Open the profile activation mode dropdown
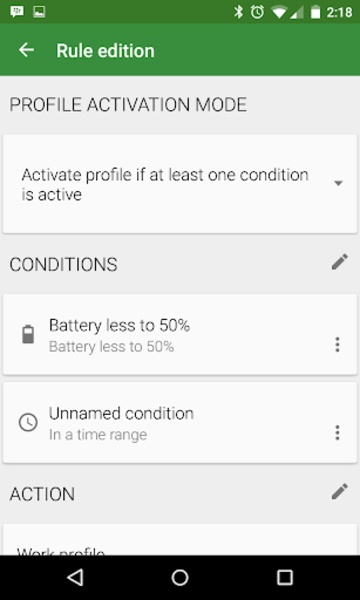Viewport: 360px width, 600px height. click(180, 184)
